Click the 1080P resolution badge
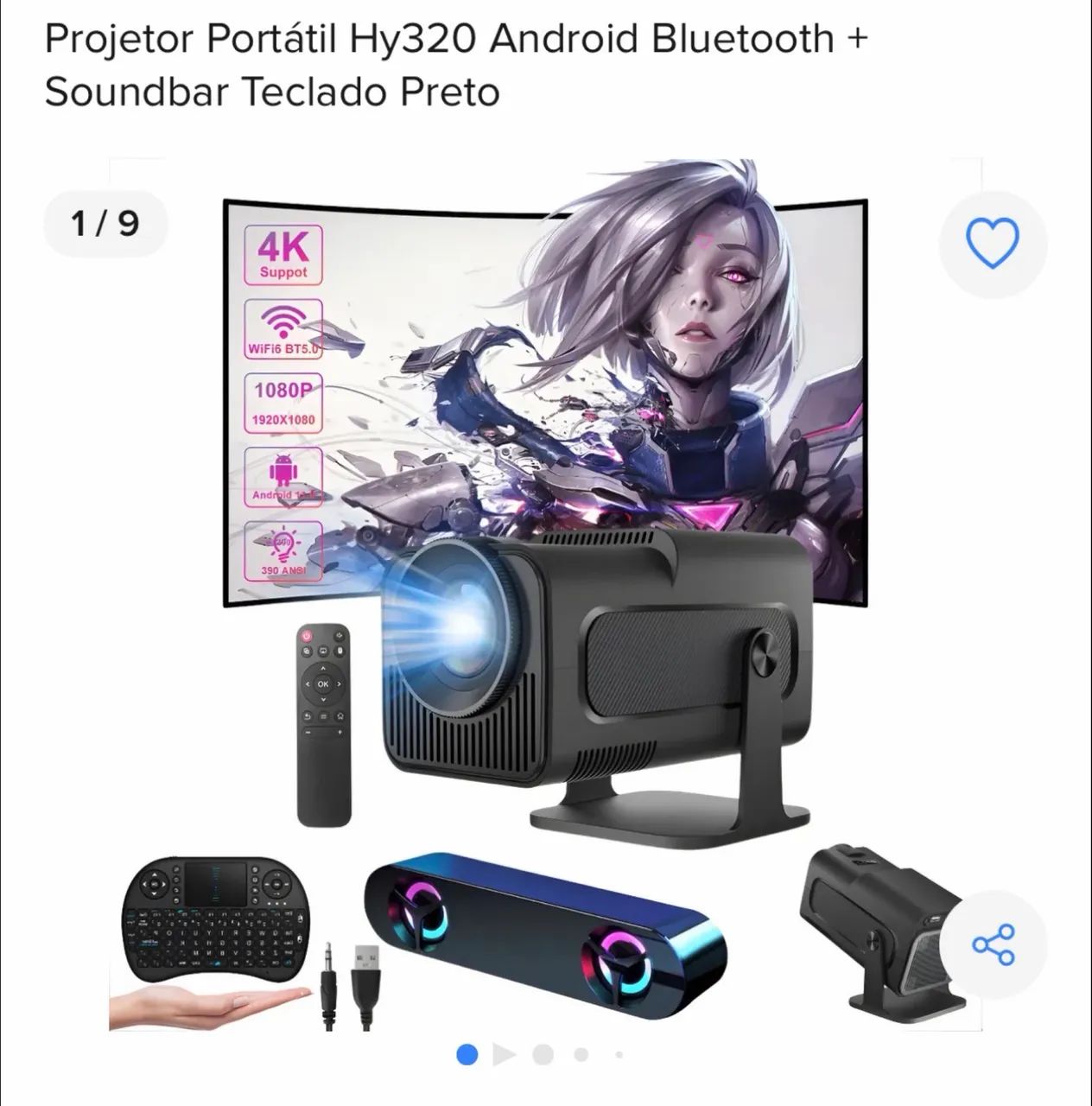The image size is (1092, 1106). [x=283, y=402]
